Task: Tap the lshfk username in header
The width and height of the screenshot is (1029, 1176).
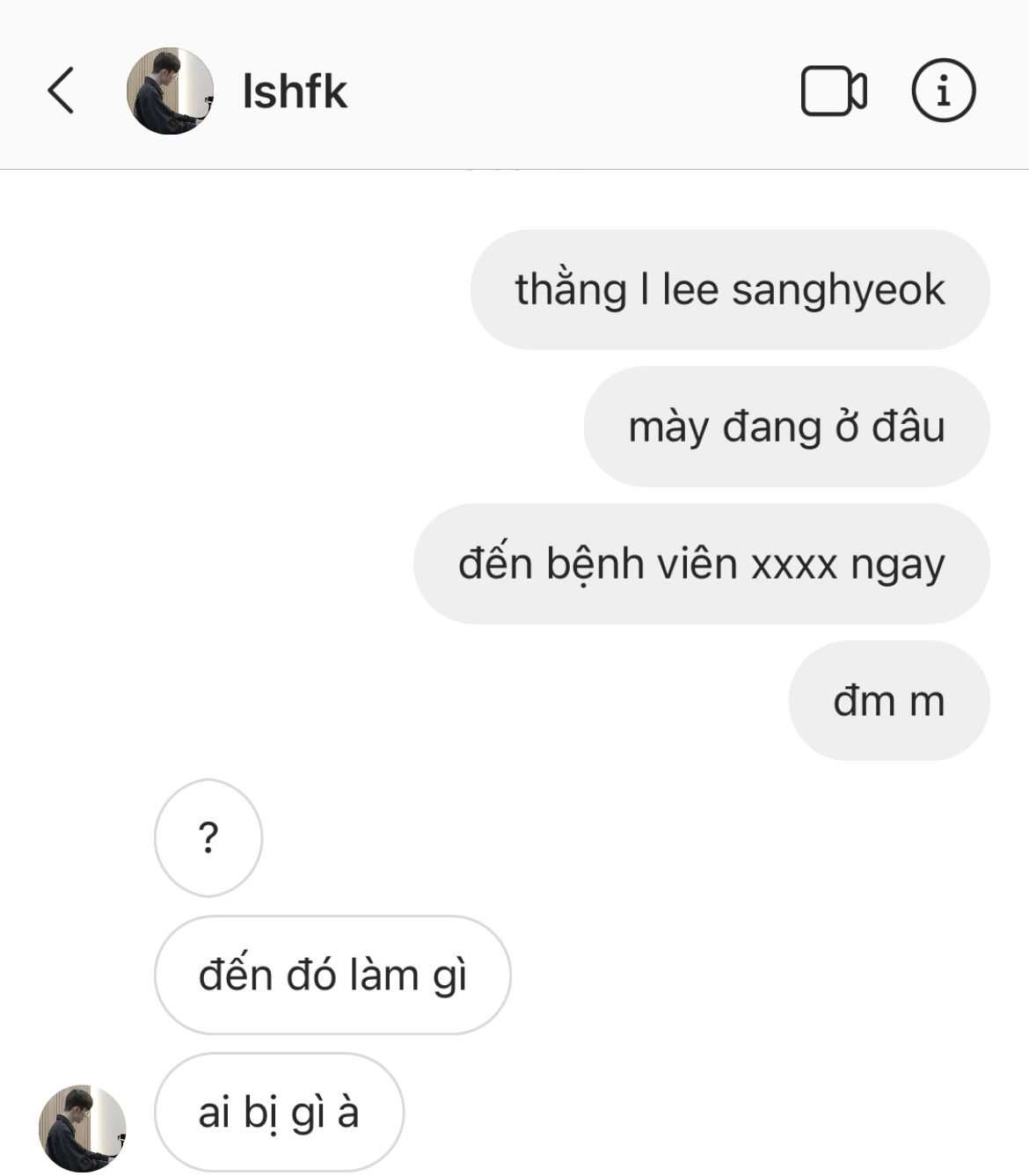Action: tap(295, 91)
